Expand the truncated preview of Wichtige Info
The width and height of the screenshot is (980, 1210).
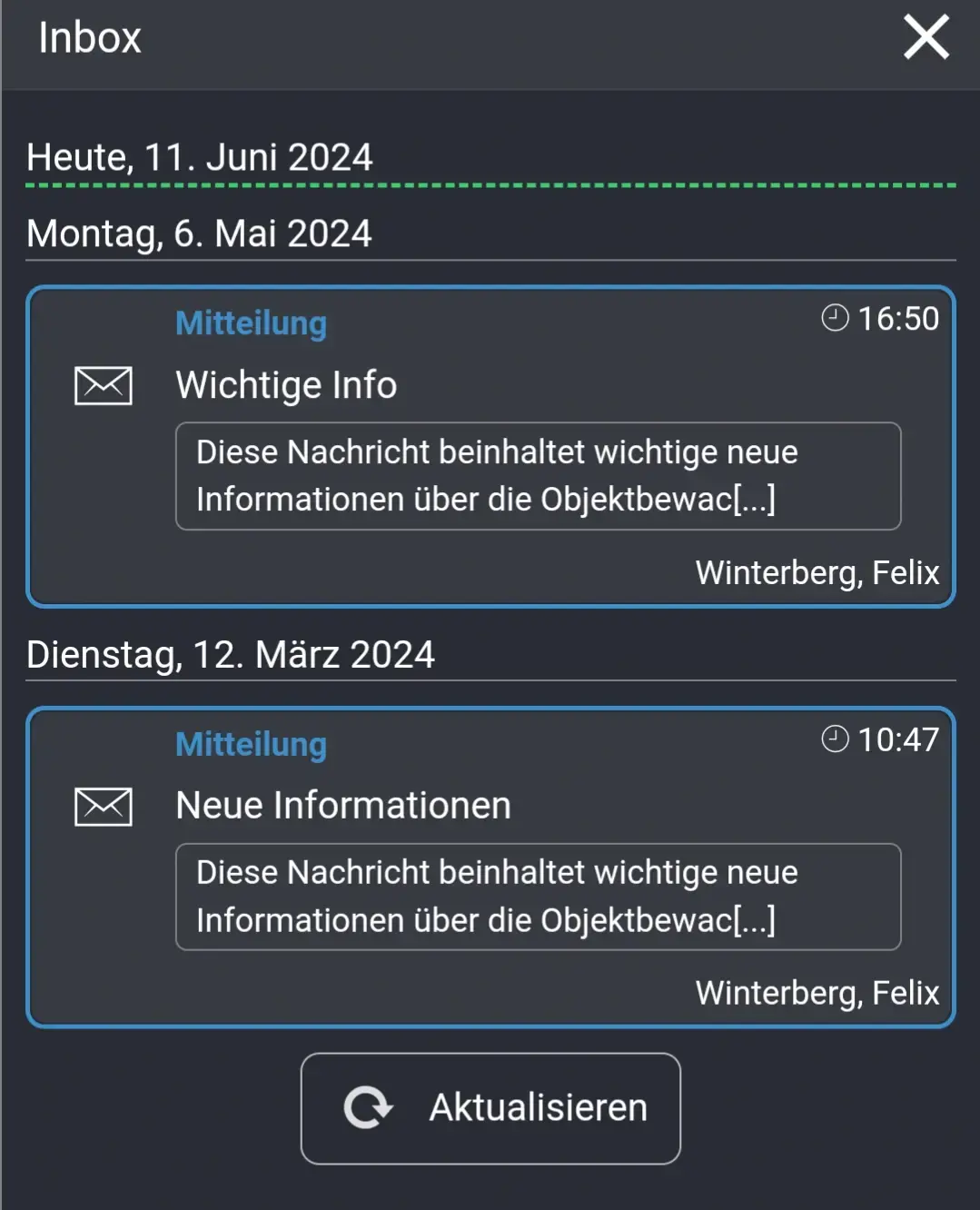[538, 476]
